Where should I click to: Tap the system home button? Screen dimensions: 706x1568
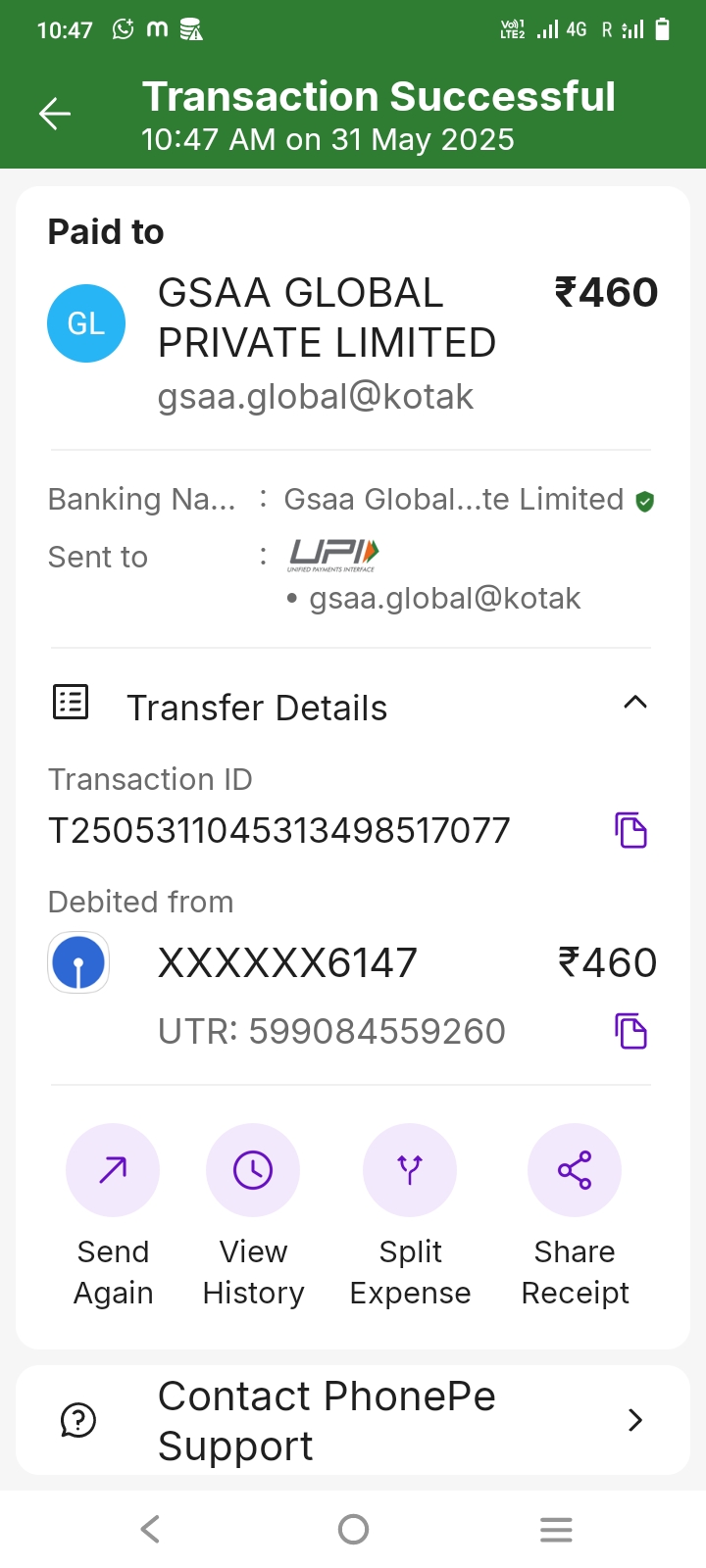tap(353, 1529)
